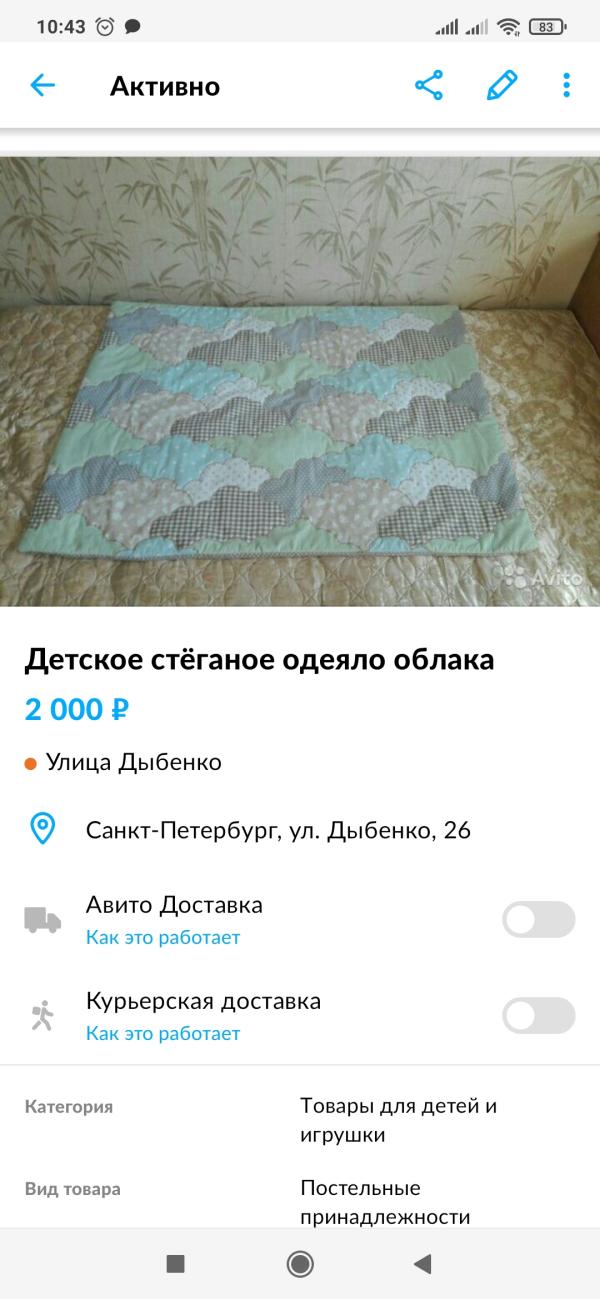Open recent apps with the square button
The image size is (600, 1299).
pyautogui.click(x=176, y=1264)
